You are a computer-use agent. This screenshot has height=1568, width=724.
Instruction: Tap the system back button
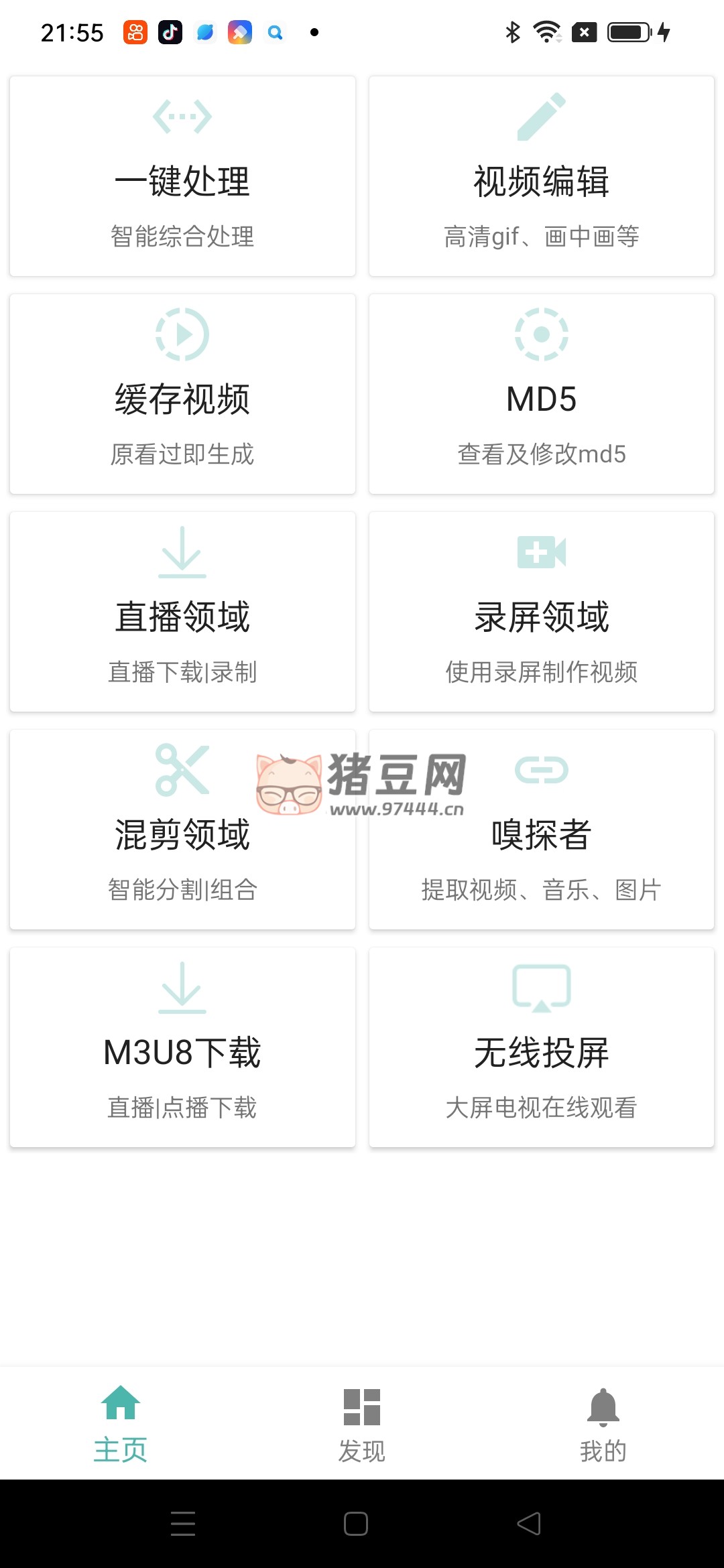(529, 1523)
